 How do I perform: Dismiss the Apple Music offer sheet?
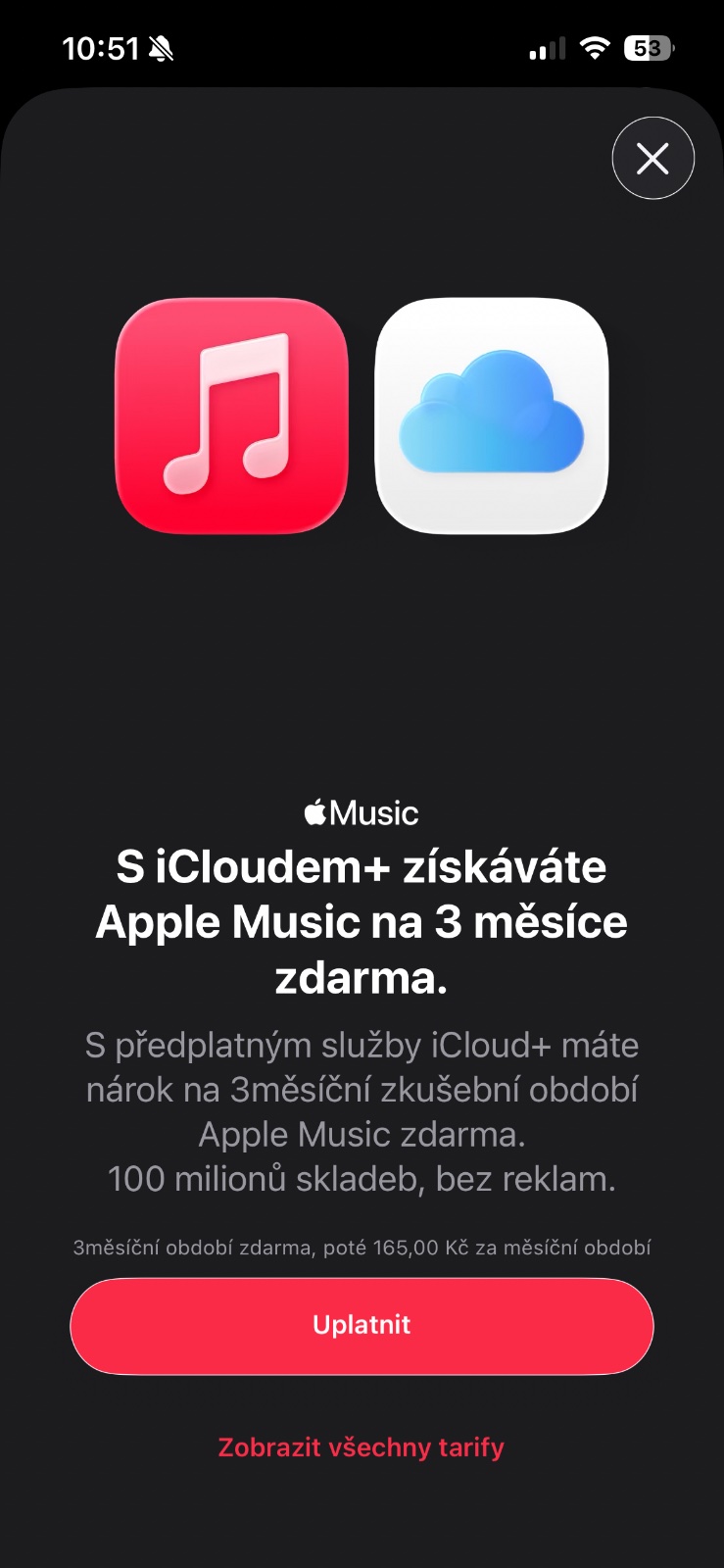[x=652, y=158]
